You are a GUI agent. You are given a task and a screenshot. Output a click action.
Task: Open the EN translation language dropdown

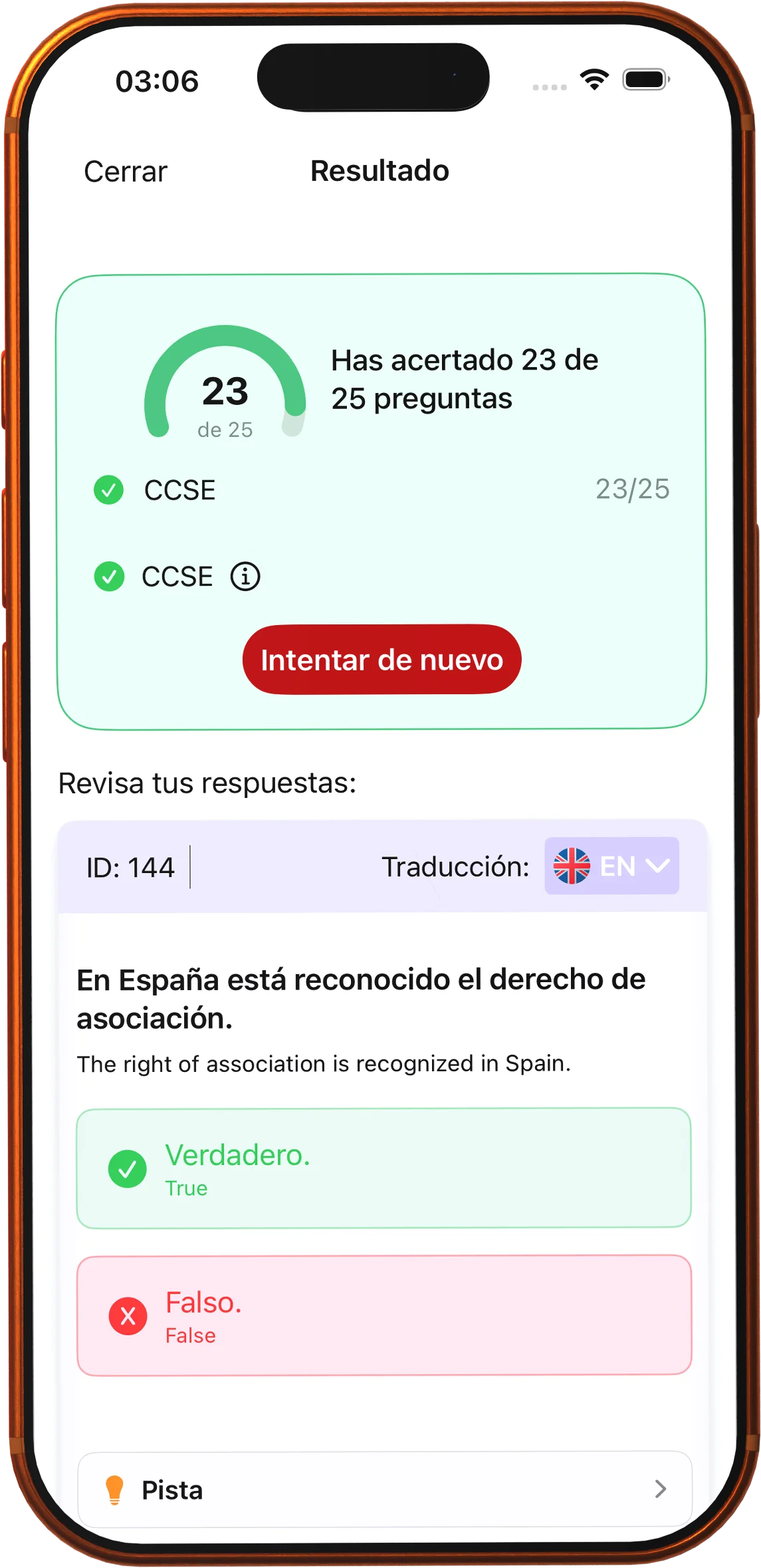[x=611, y=866]
